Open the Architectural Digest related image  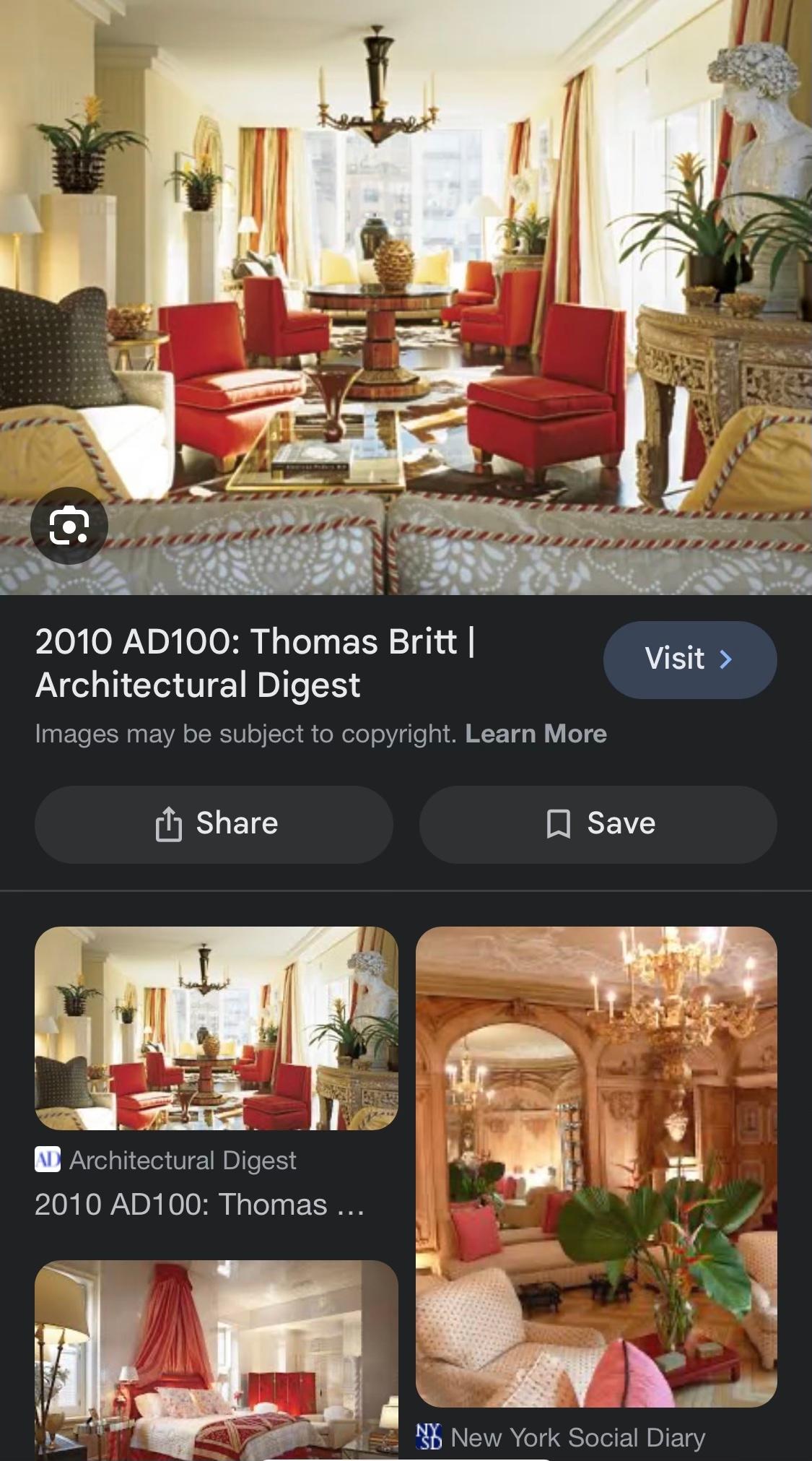click(216, 1028)
